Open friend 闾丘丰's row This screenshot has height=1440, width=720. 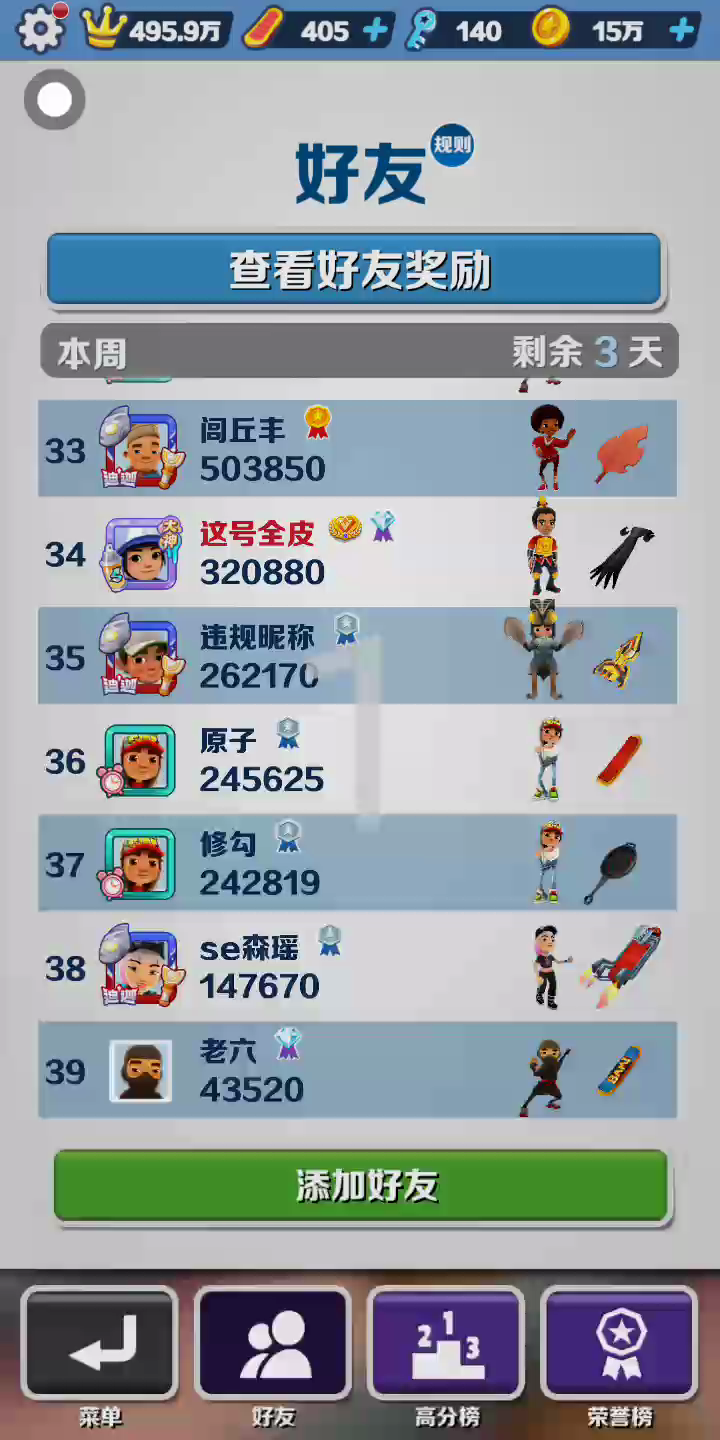[357, 449]
